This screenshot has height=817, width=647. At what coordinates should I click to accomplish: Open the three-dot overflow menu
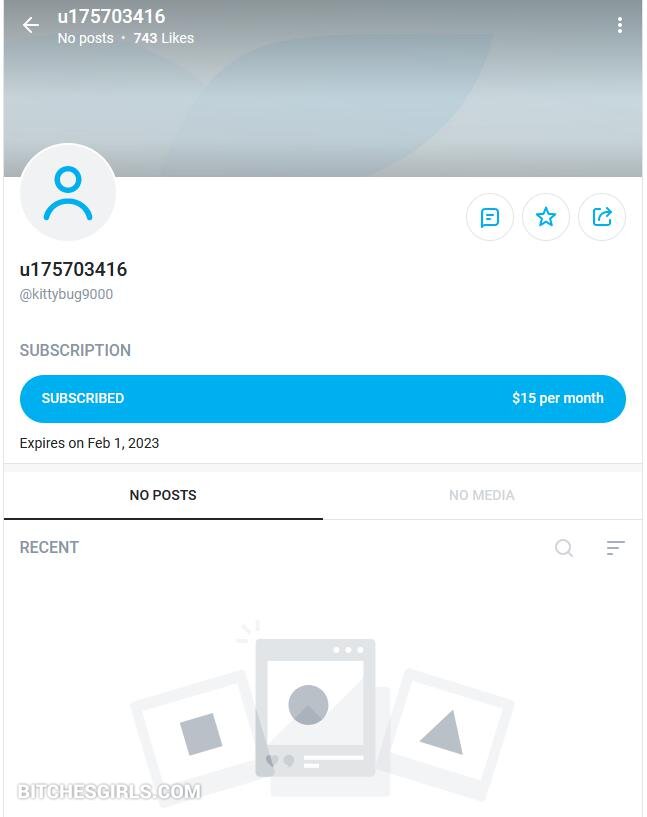[x=619, y=26]
